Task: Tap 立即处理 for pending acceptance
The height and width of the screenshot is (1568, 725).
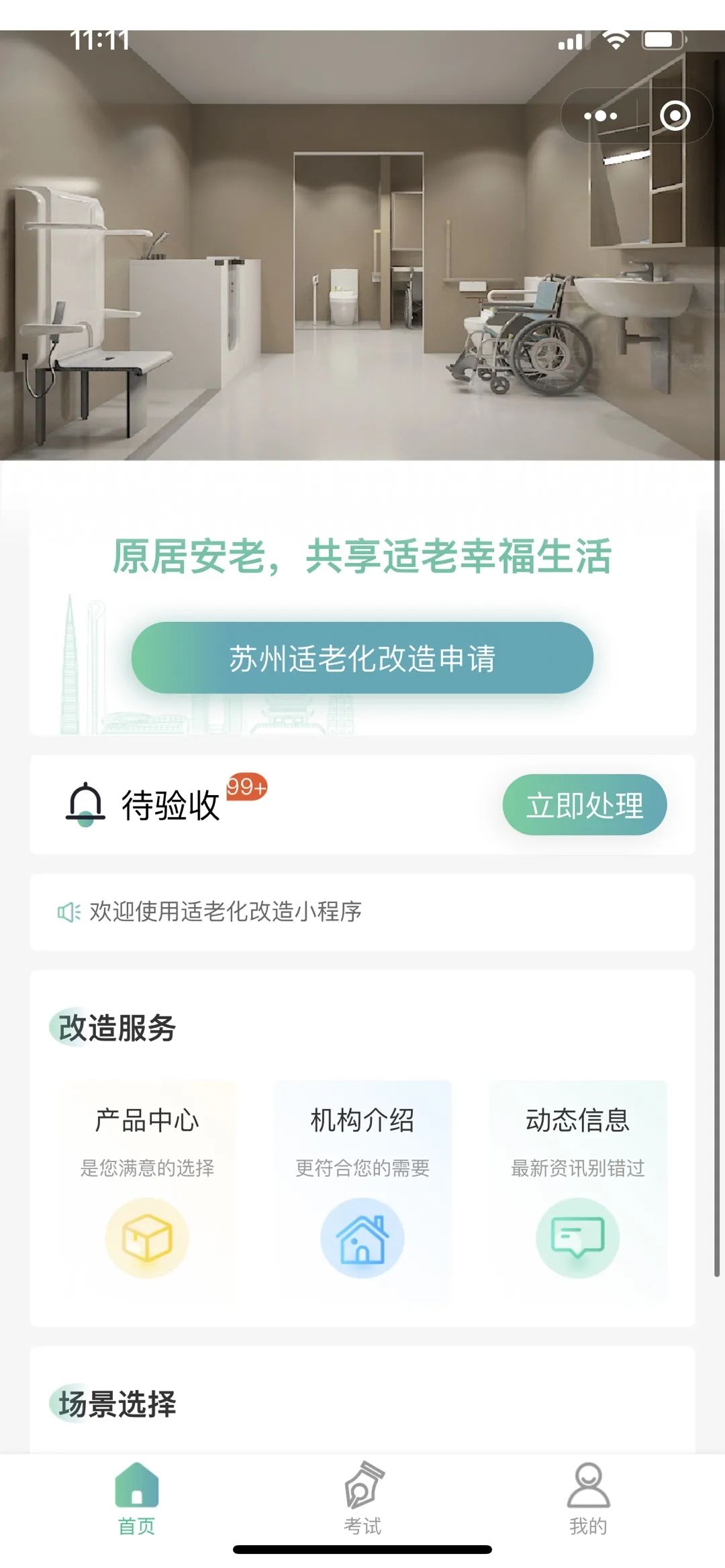Action: (x=584, y=804)
